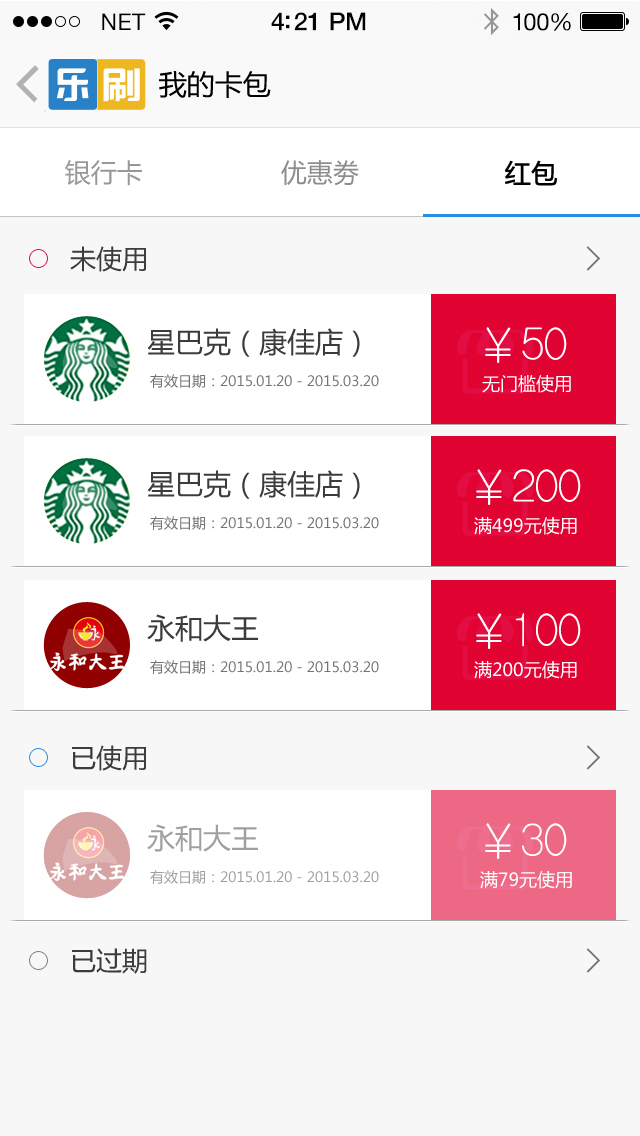Viewport: 640px width, 1136px height.
Task: Go back using the top-left arrow
Action: tap(28, 85)
